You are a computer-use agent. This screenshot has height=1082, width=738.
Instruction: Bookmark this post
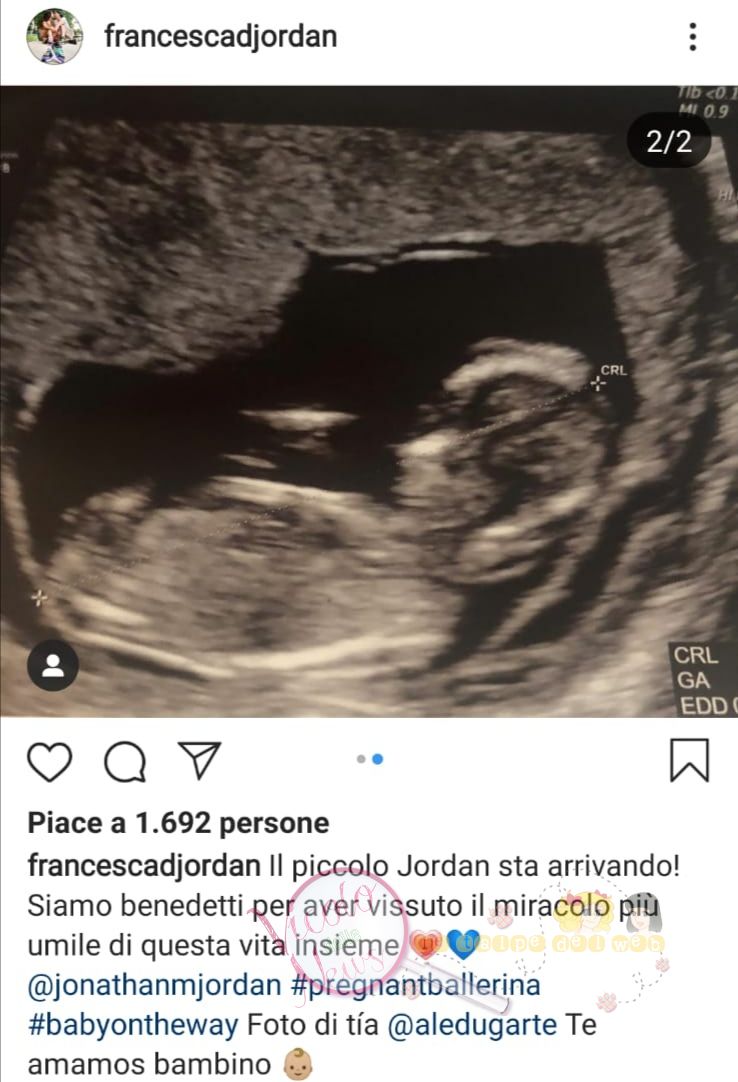[689, 760]
